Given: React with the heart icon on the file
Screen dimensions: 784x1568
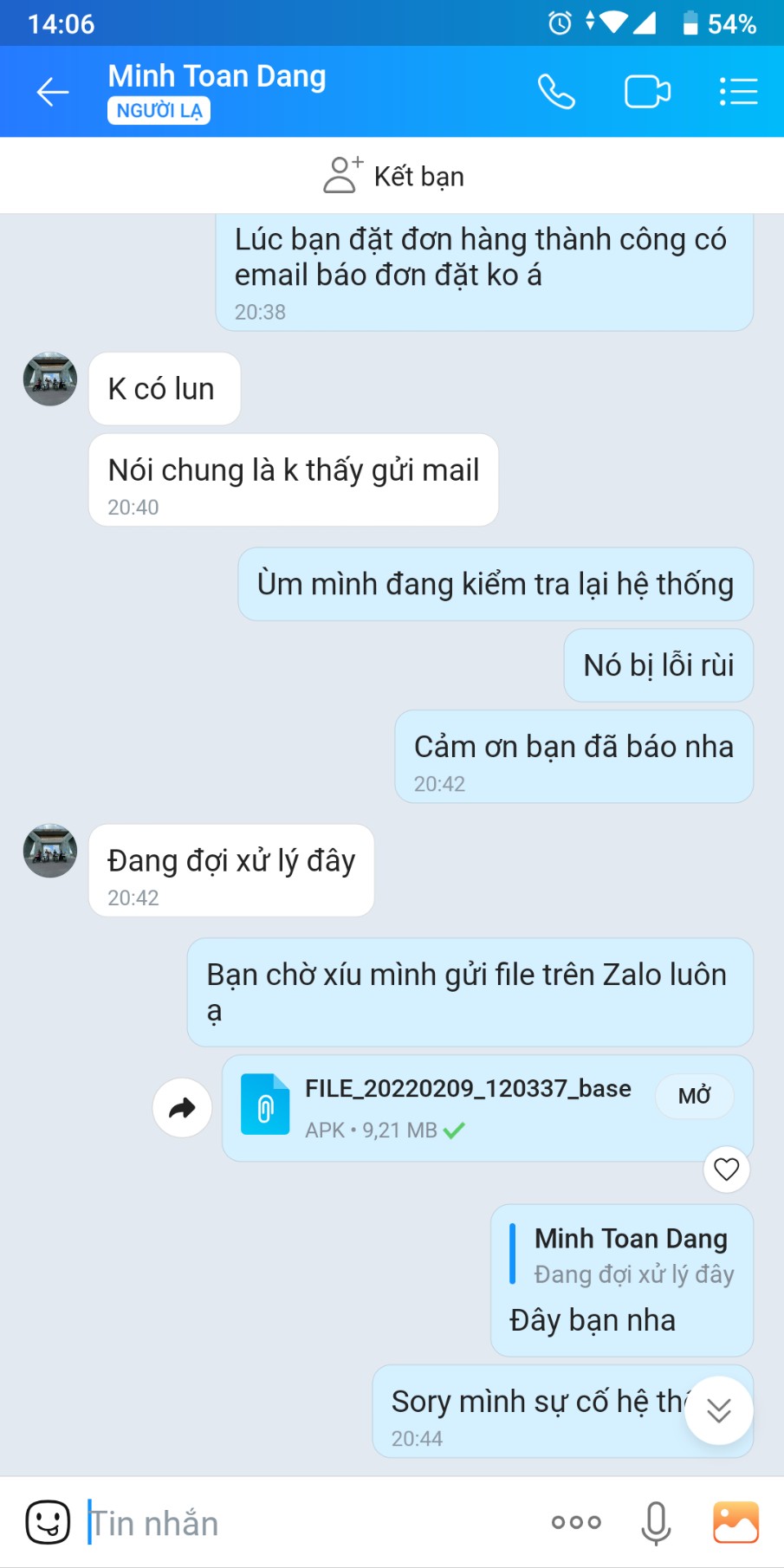Looking at the screenshot, I should coord(726,1170).
